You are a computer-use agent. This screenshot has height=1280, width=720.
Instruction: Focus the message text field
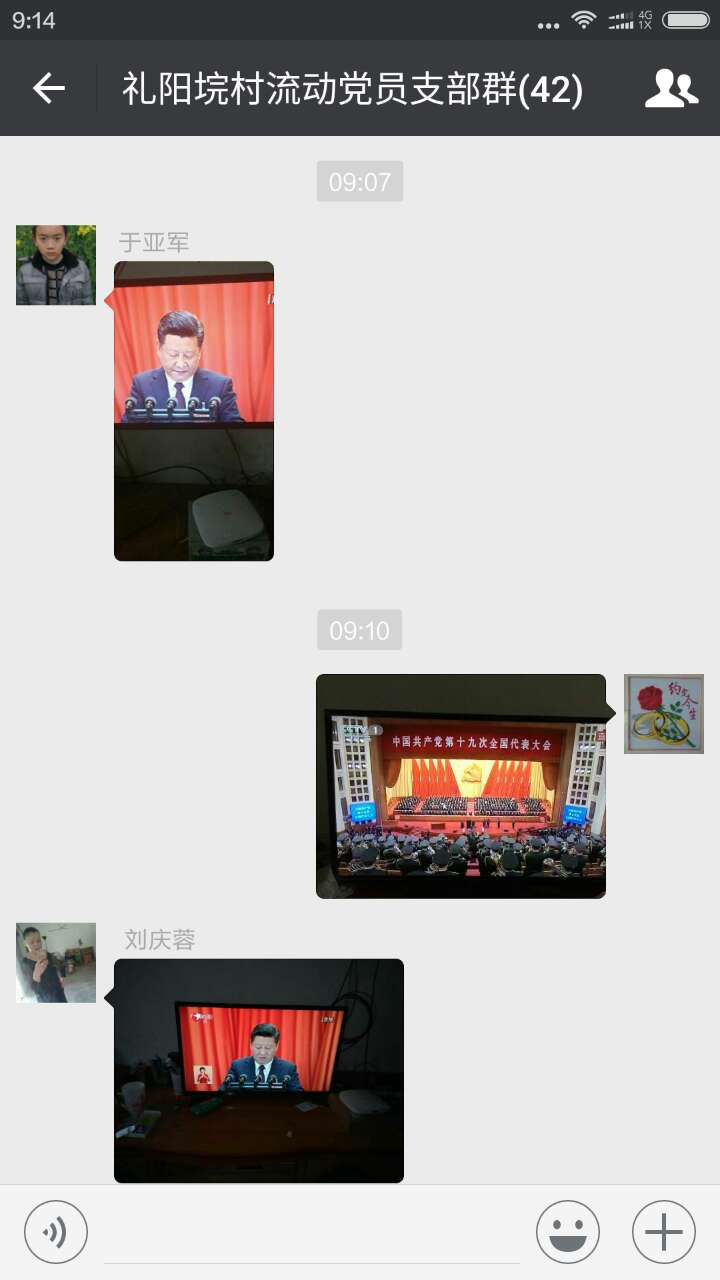coord(312,1232)
